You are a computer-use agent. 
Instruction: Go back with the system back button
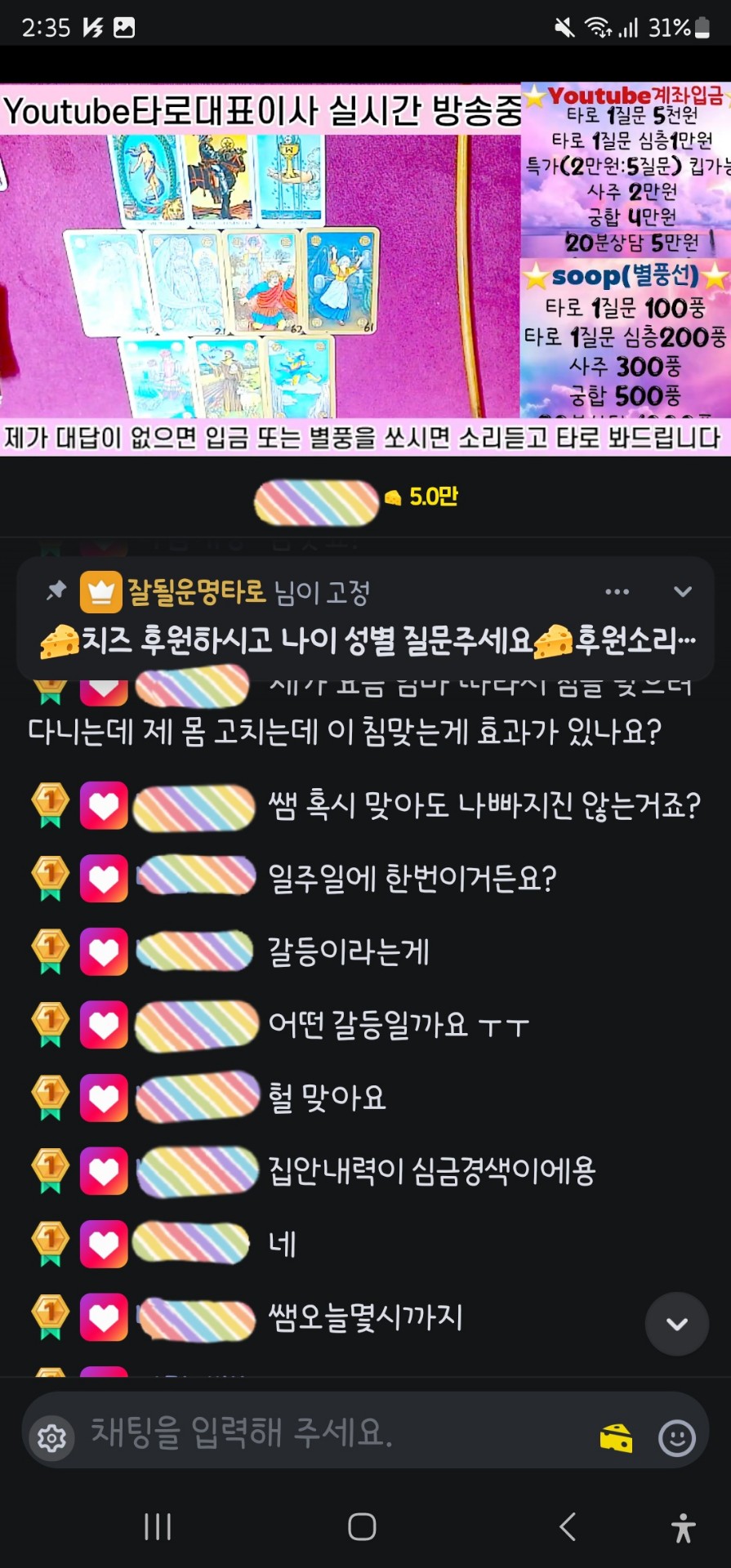[x=568, y=1526]
